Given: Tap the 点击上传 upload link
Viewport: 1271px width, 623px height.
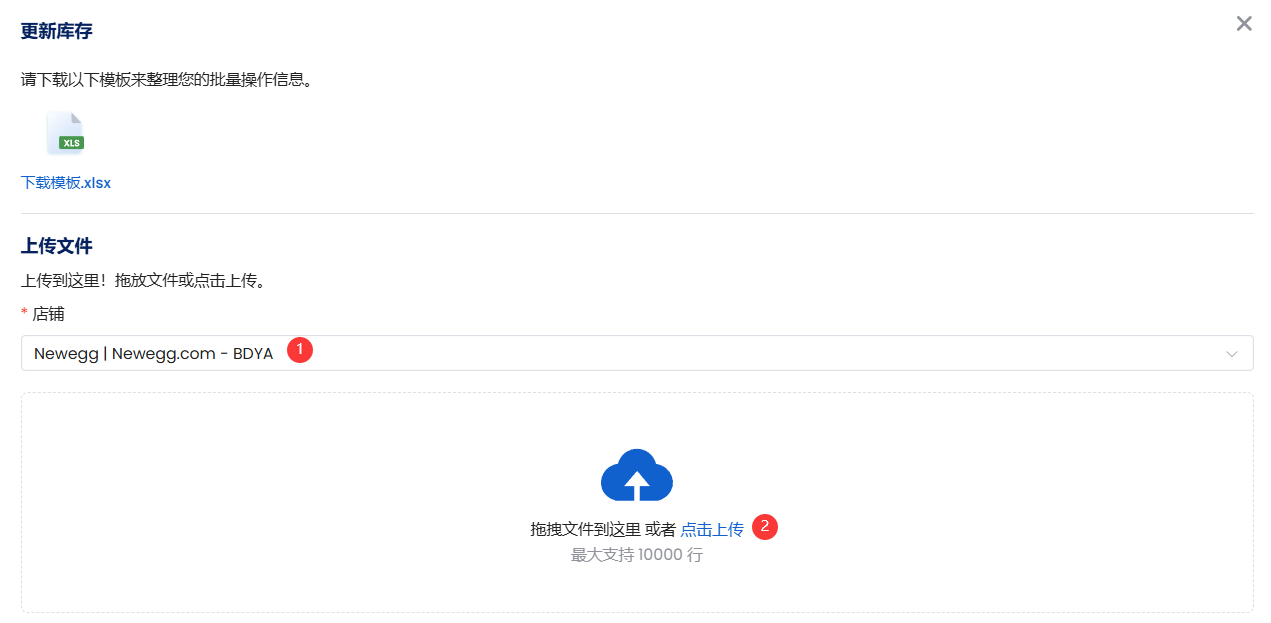Looking at the screenshot, I should tap(712, 529).
